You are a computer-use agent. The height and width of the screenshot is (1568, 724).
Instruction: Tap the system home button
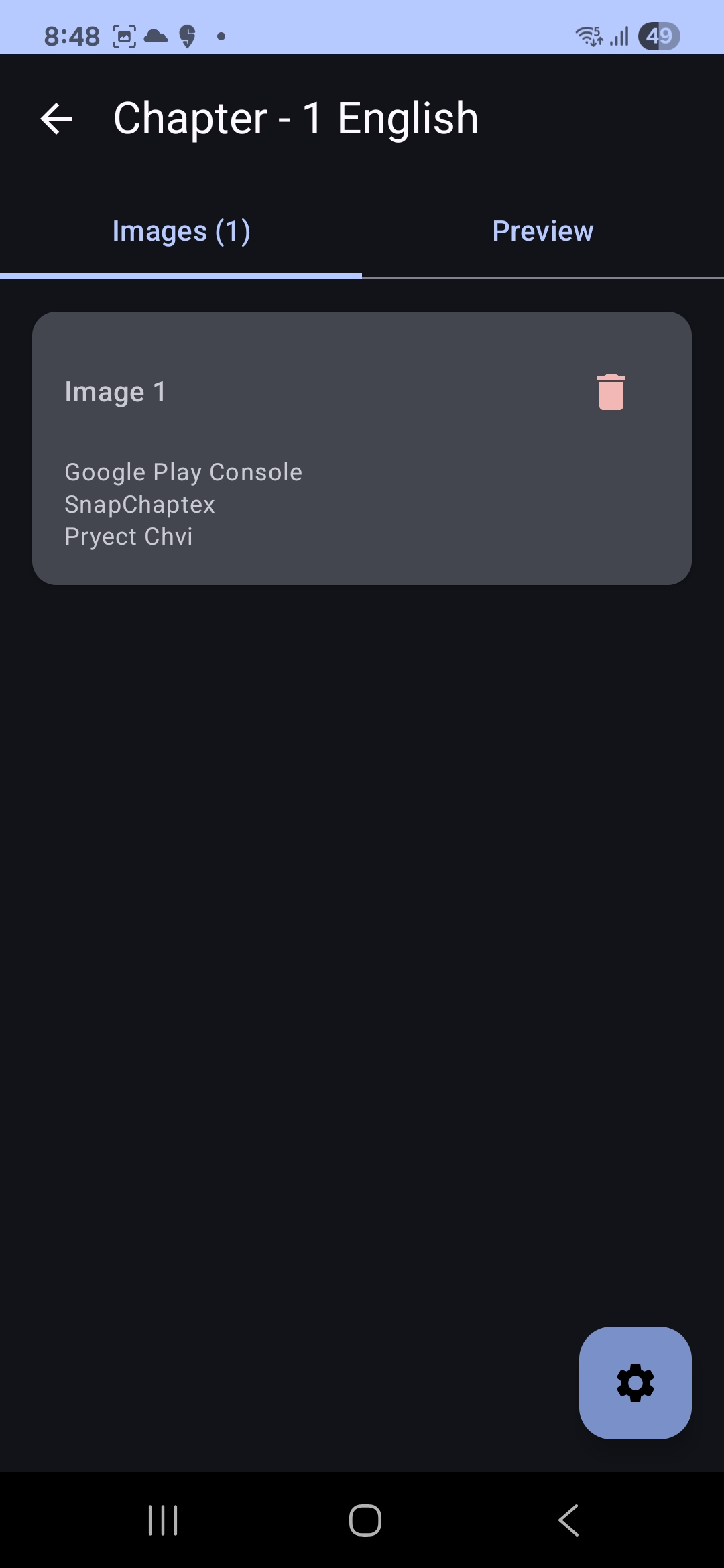(365, 1520)
